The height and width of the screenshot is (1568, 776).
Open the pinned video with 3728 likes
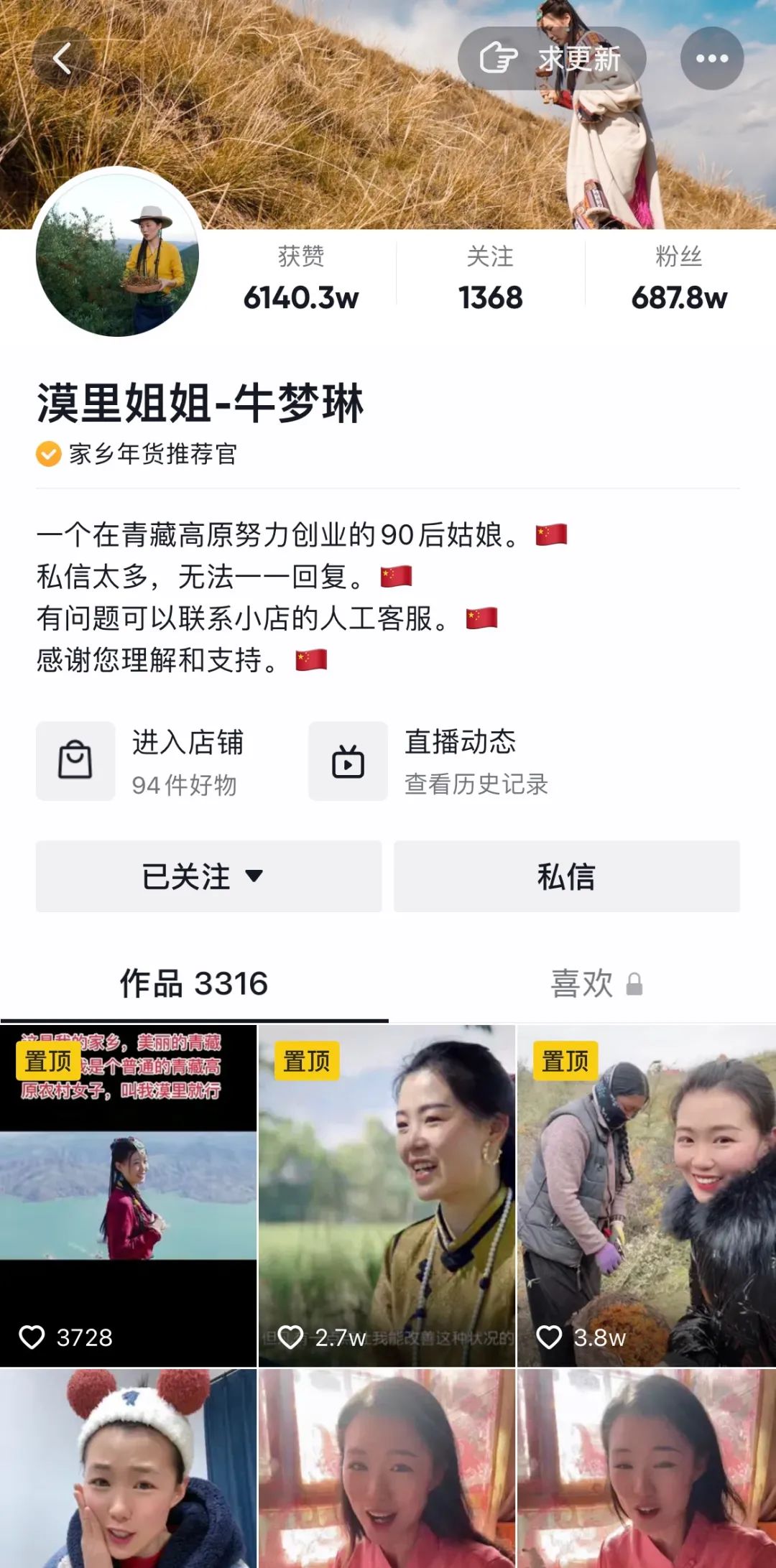pos(128,1196)
